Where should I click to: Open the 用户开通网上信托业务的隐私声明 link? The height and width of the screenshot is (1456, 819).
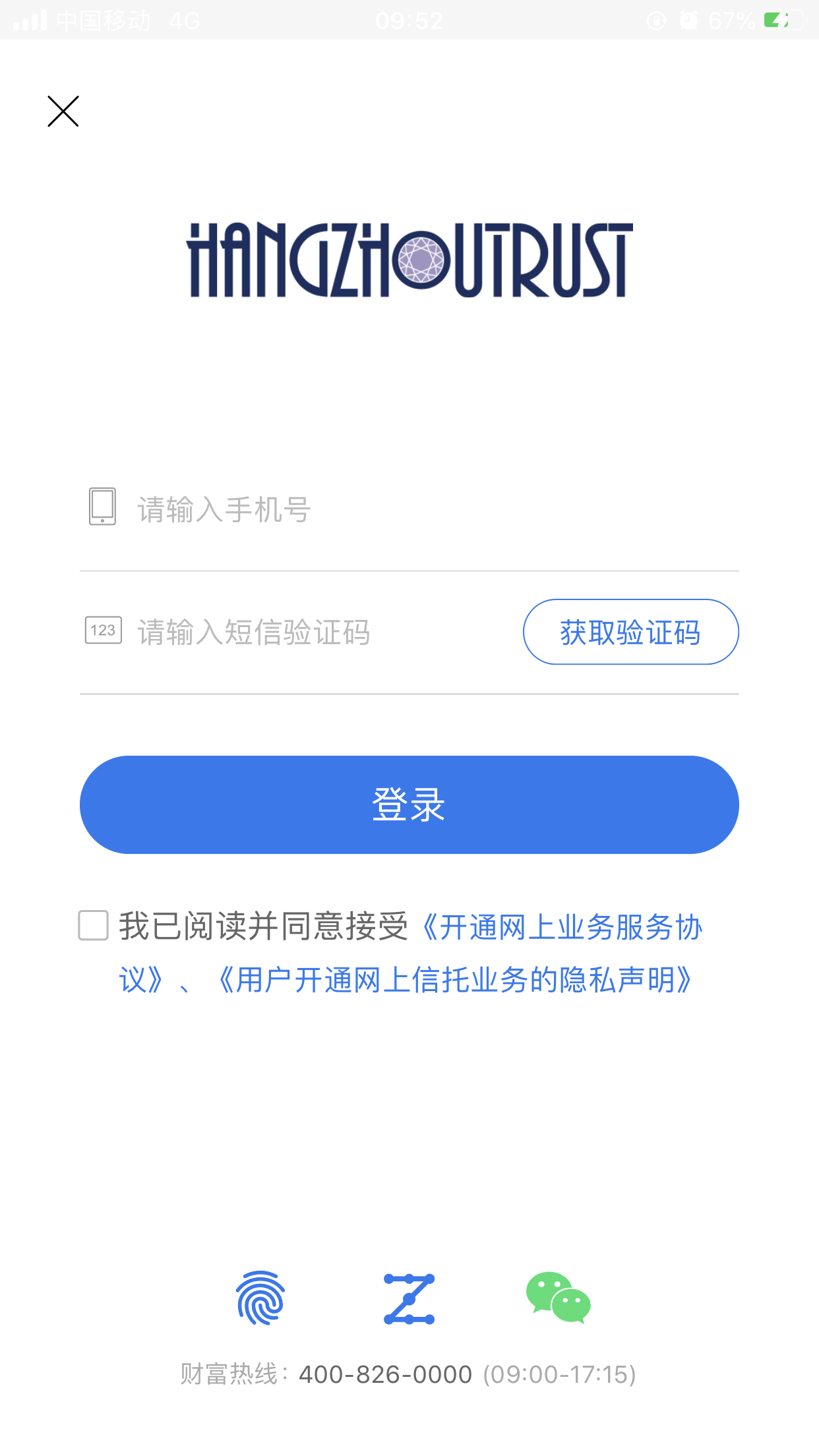[456, 980]
